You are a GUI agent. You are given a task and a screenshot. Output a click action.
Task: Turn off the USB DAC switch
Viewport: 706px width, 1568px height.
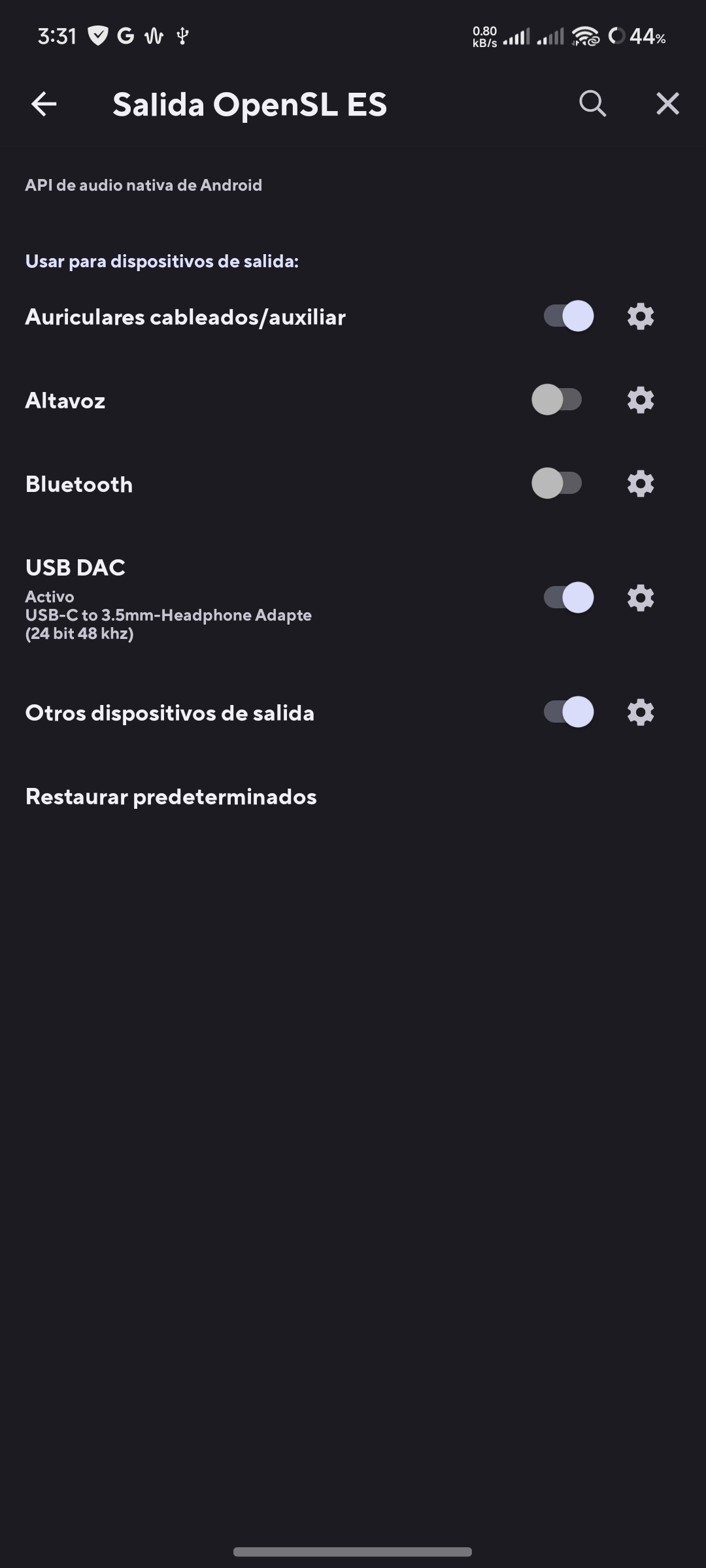click(x=569, y=597)
